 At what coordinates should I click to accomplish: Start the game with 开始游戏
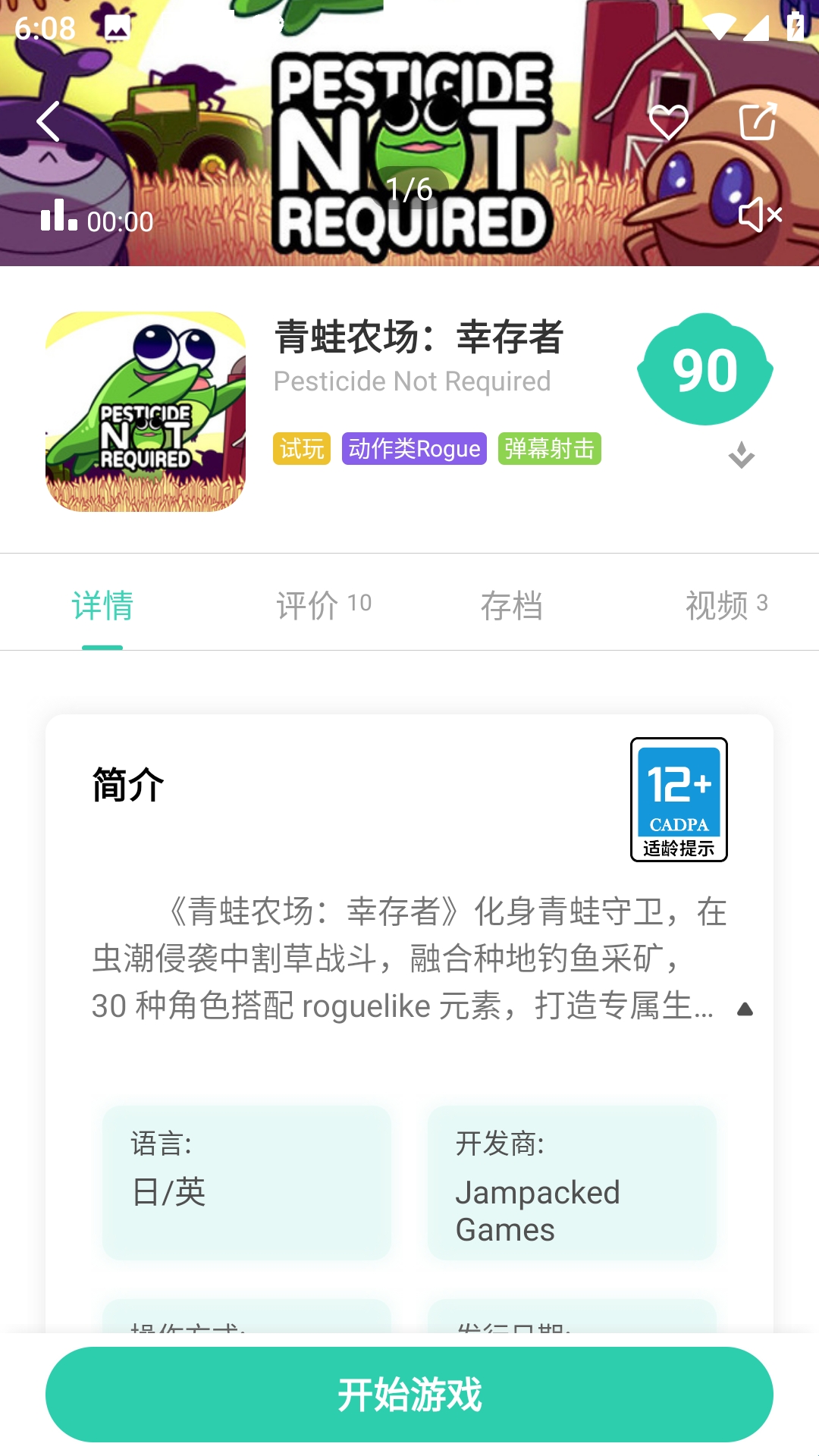tap(409, 1395)
